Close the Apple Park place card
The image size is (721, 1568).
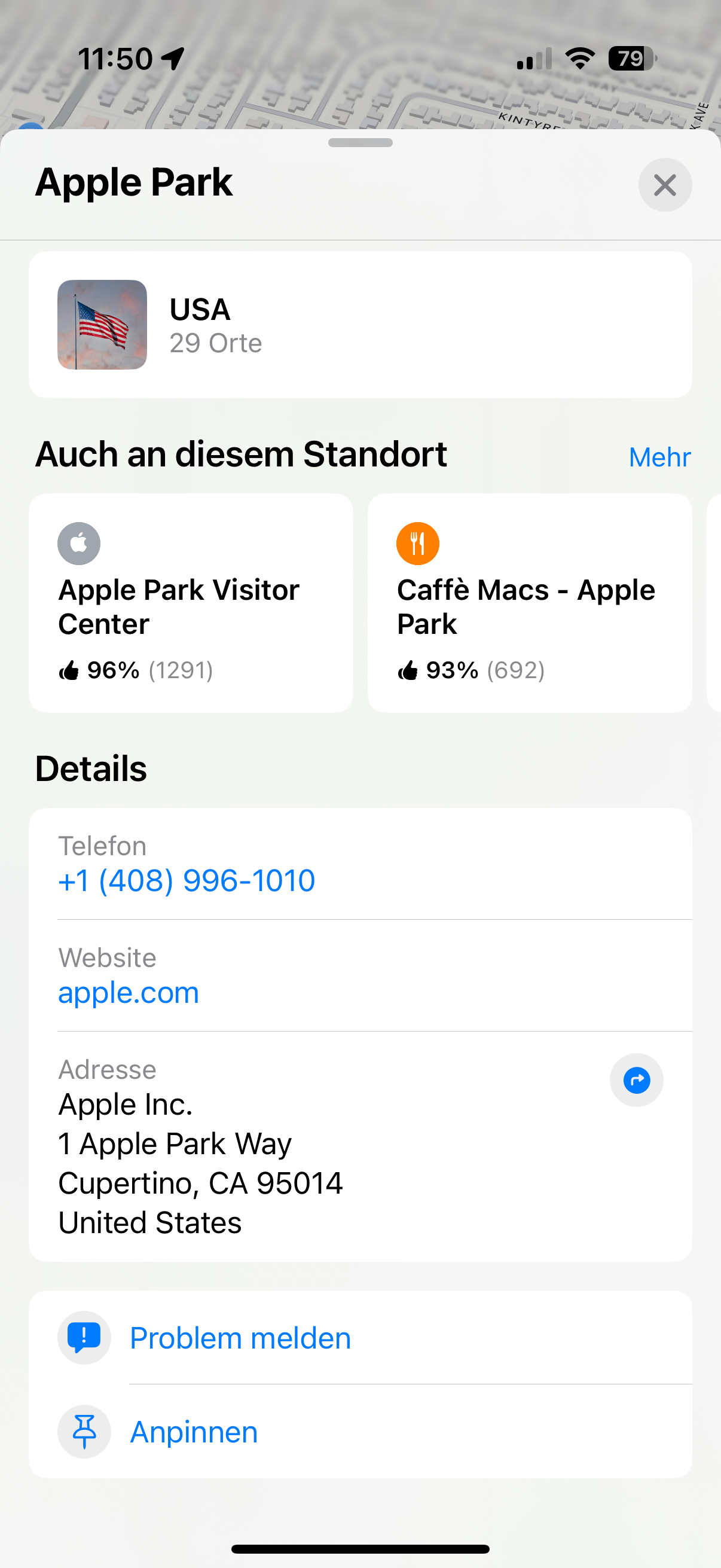coord(664,185)
